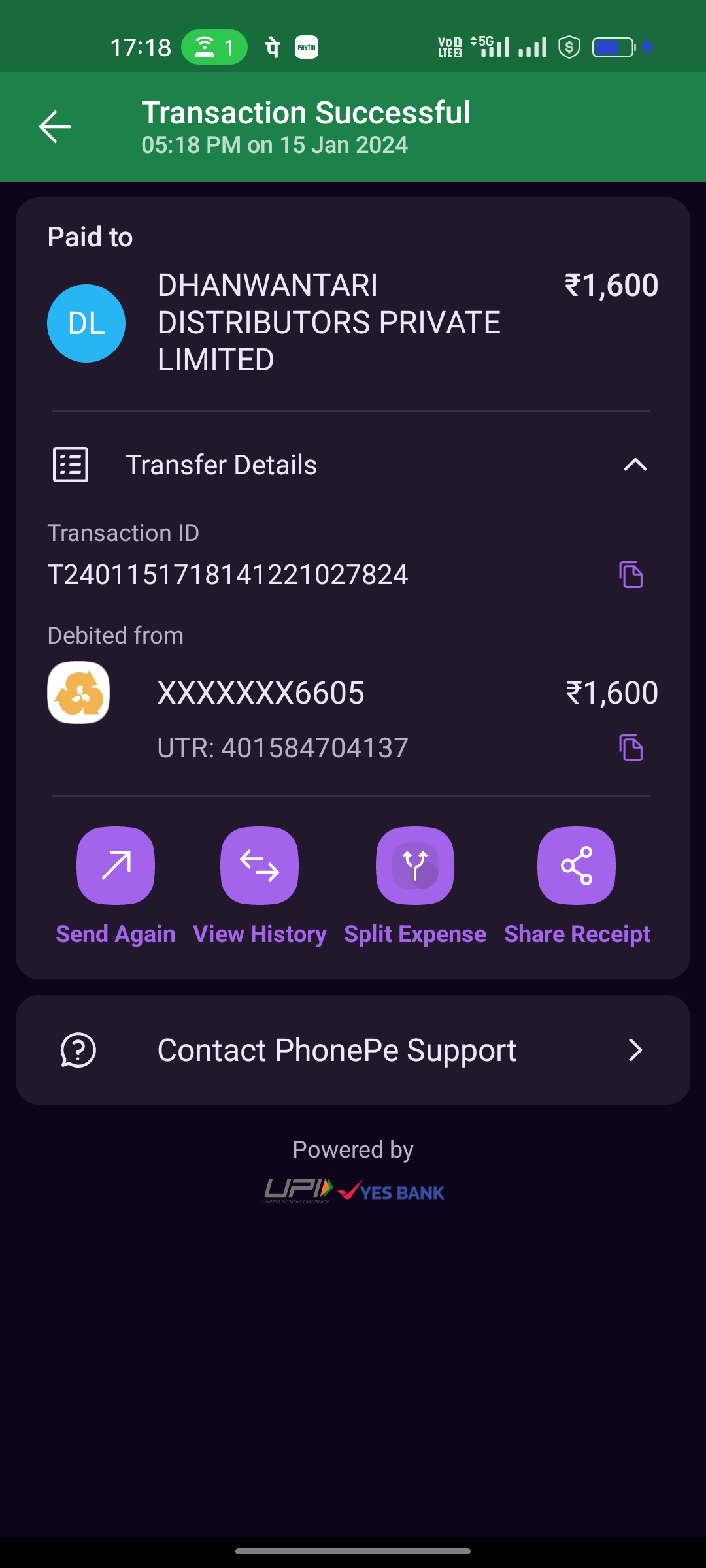
Task: Collapse the Transfer Details section
Action: pyautogui.click(x=635, y=465)
